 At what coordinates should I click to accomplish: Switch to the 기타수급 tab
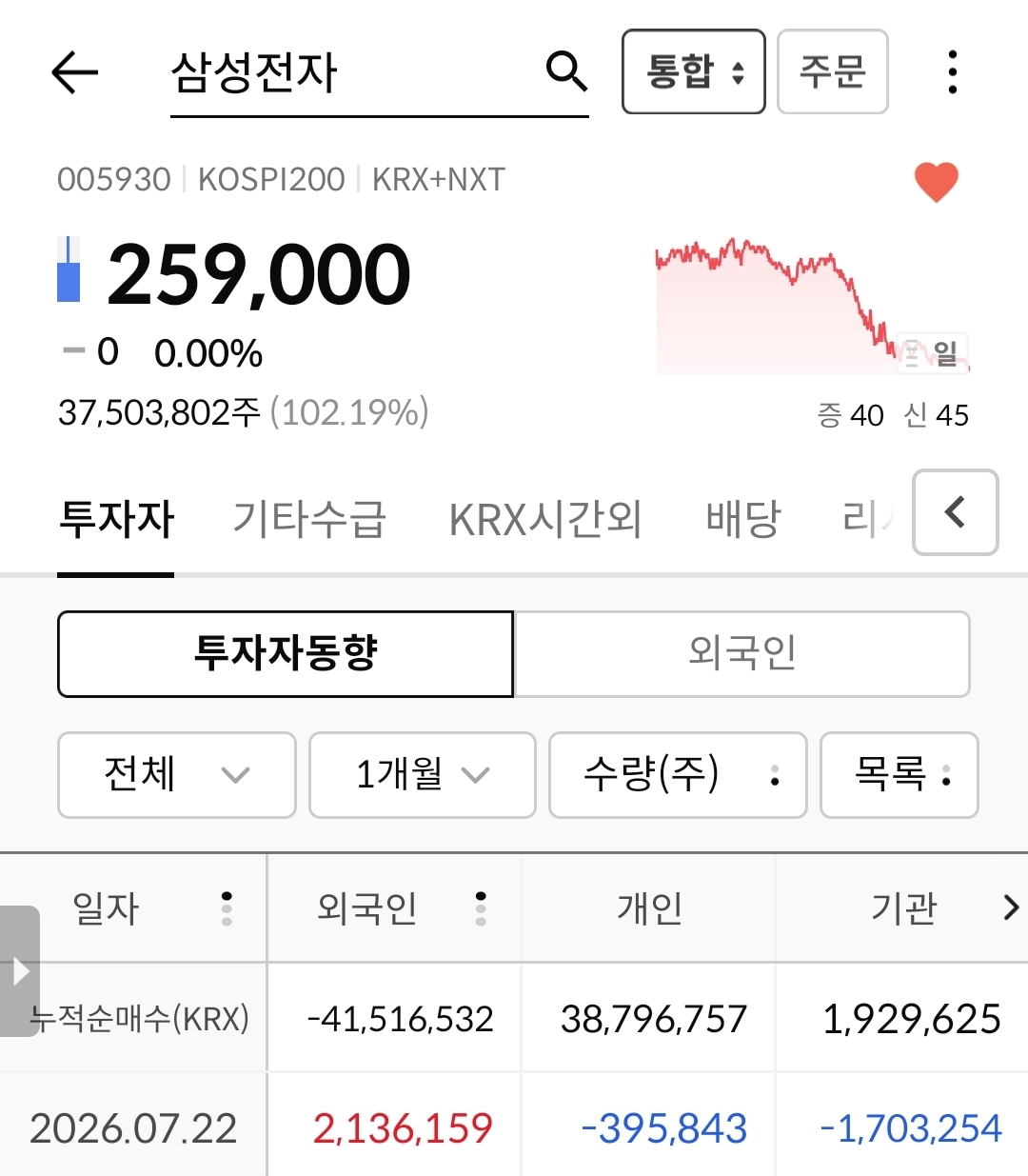(x=309, y=520)
